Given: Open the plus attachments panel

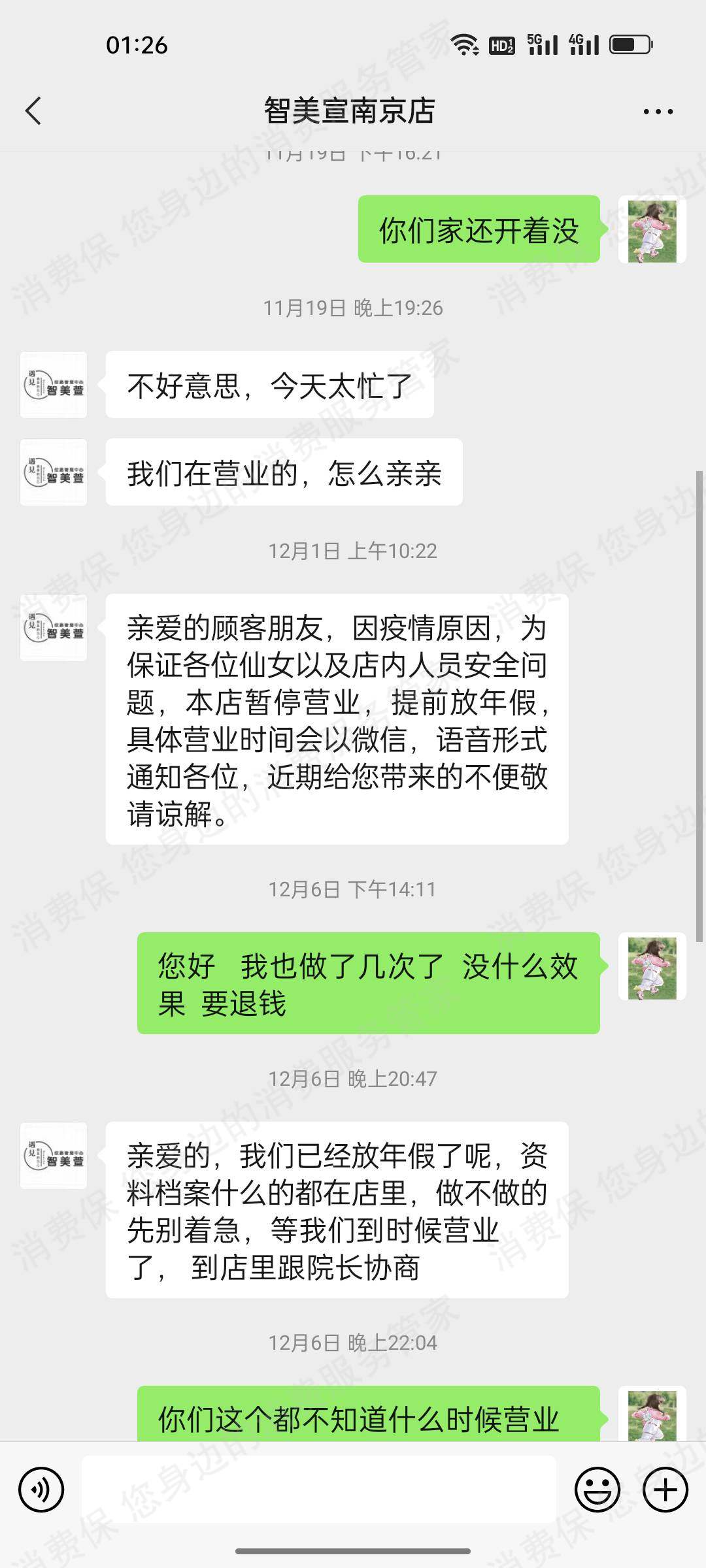Looking at the screenshot, I should 665,1490.
